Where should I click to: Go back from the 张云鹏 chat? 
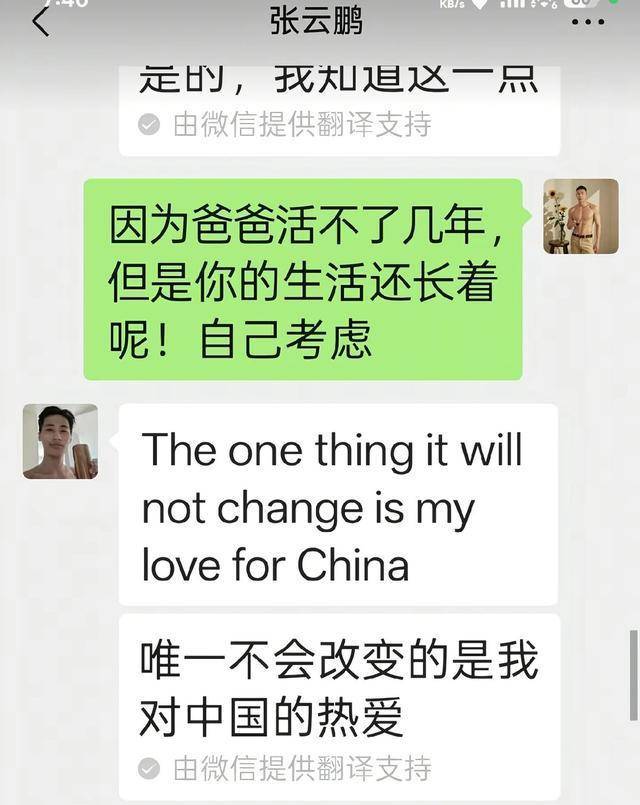40,21
